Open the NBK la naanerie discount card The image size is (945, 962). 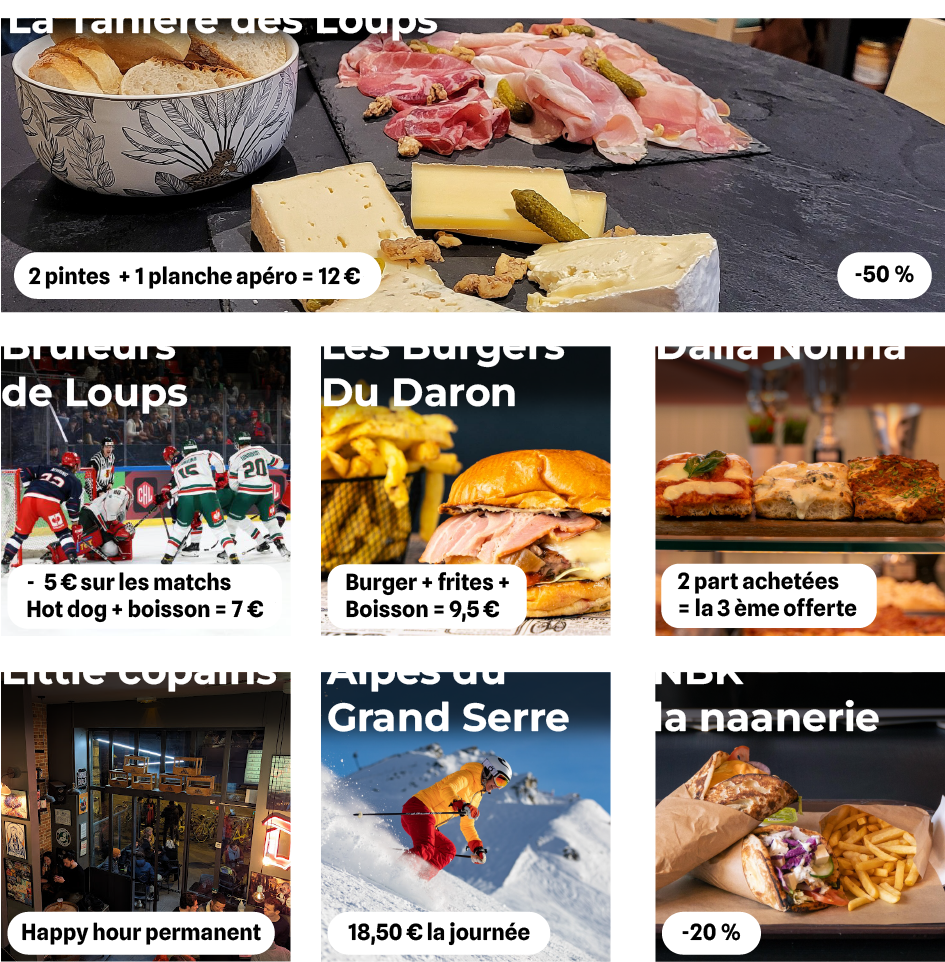[x=800, y=816]
